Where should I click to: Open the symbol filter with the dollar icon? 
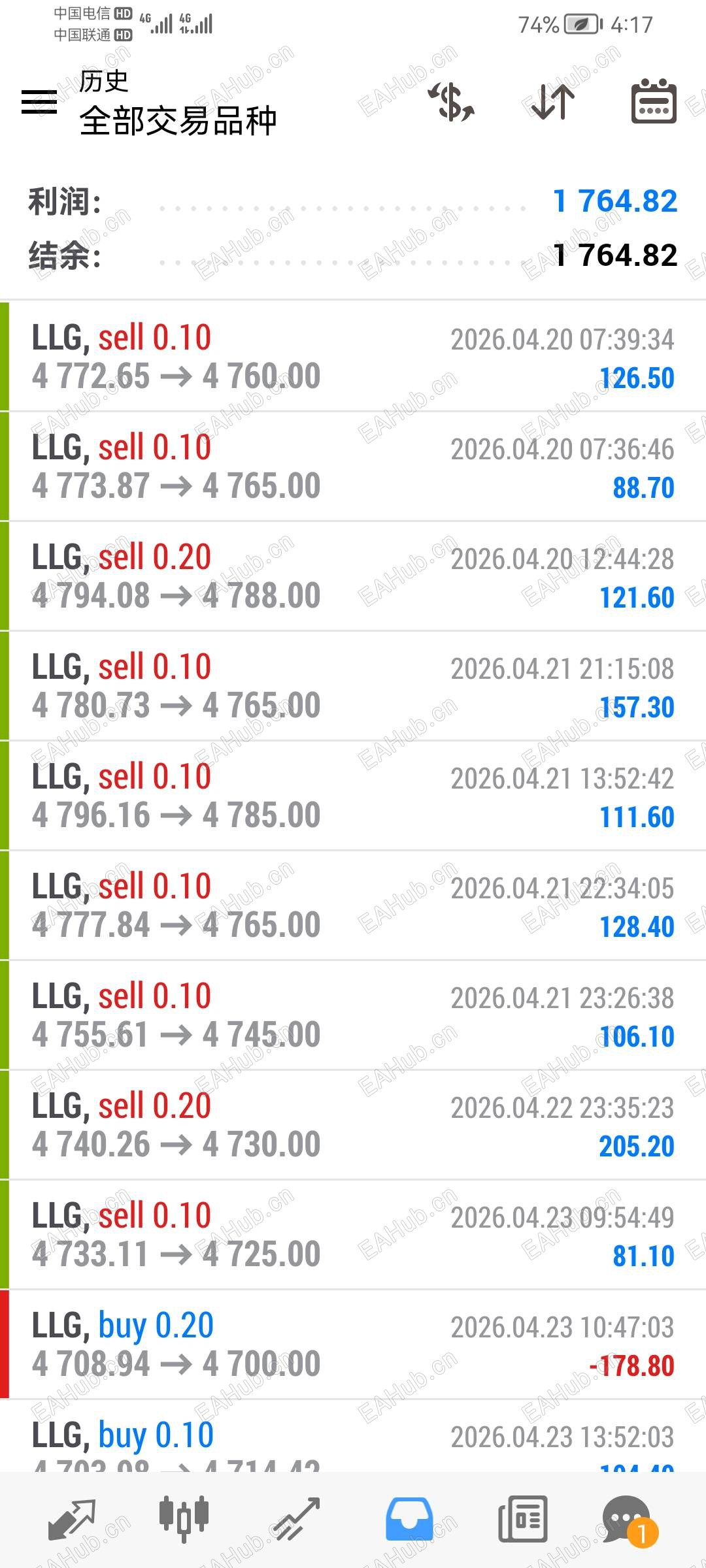click(451, 102)
